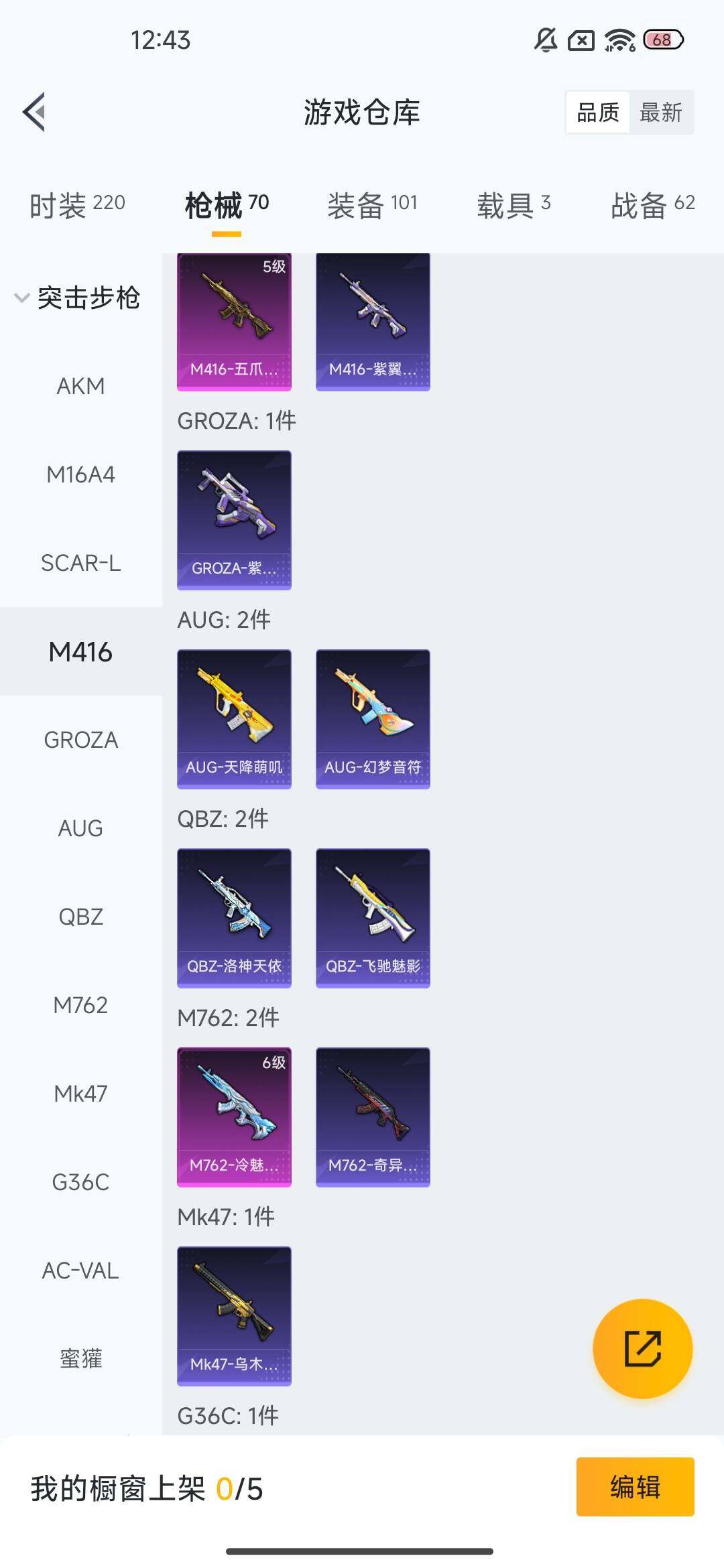The image size is (724, 1568).
Task: Select GROZA in the sidebar
Action: tap(80, 740)
